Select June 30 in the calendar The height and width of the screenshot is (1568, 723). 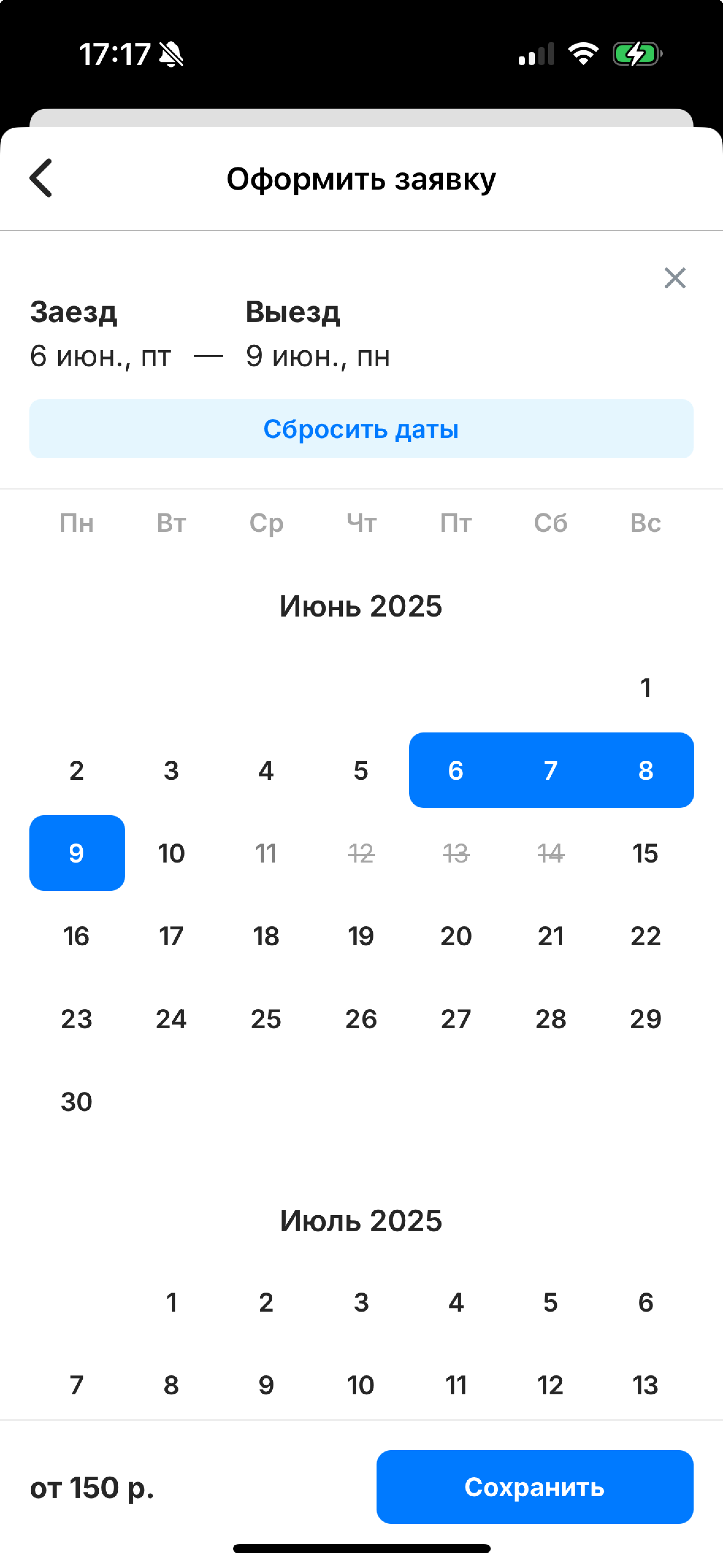(x=77, y=1102)
